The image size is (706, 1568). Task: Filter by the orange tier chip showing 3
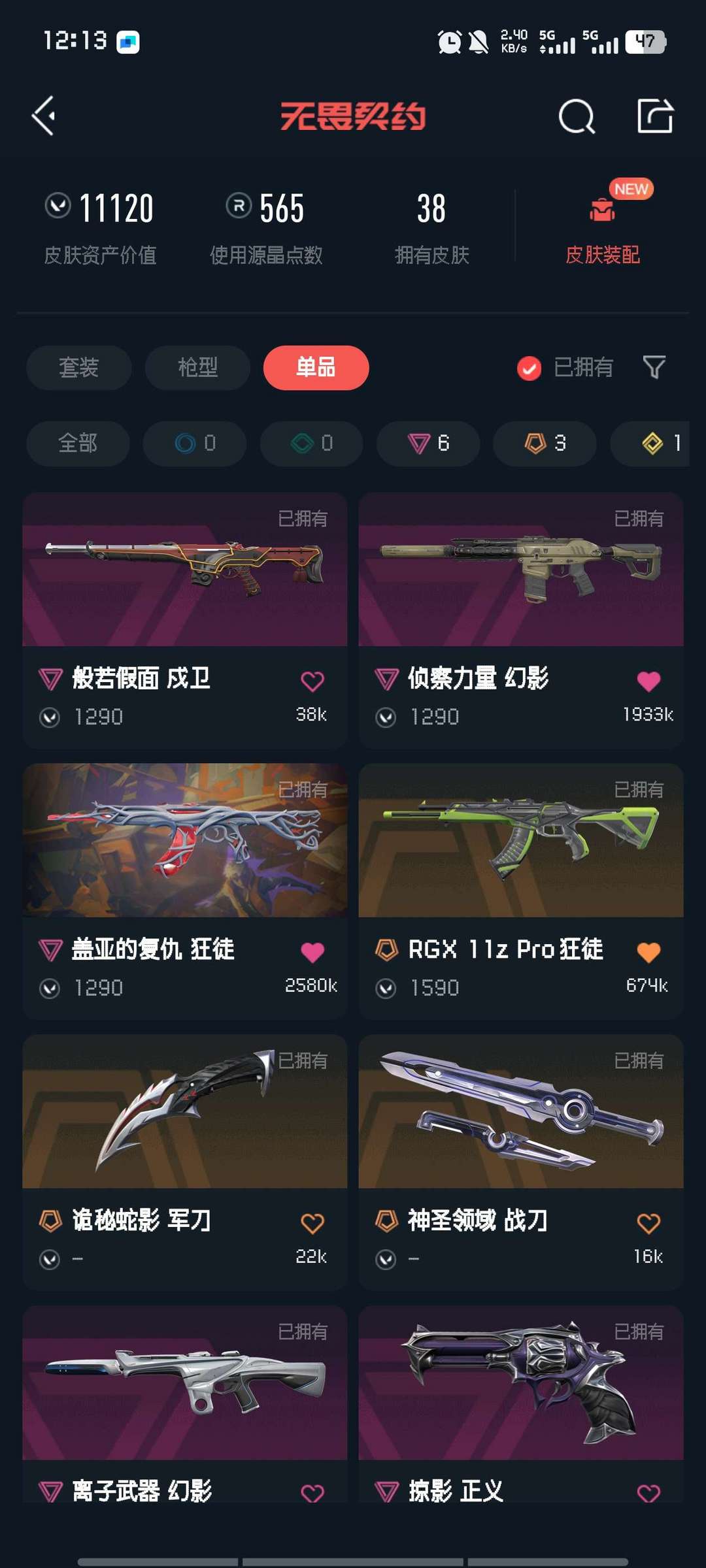point(545,444)
